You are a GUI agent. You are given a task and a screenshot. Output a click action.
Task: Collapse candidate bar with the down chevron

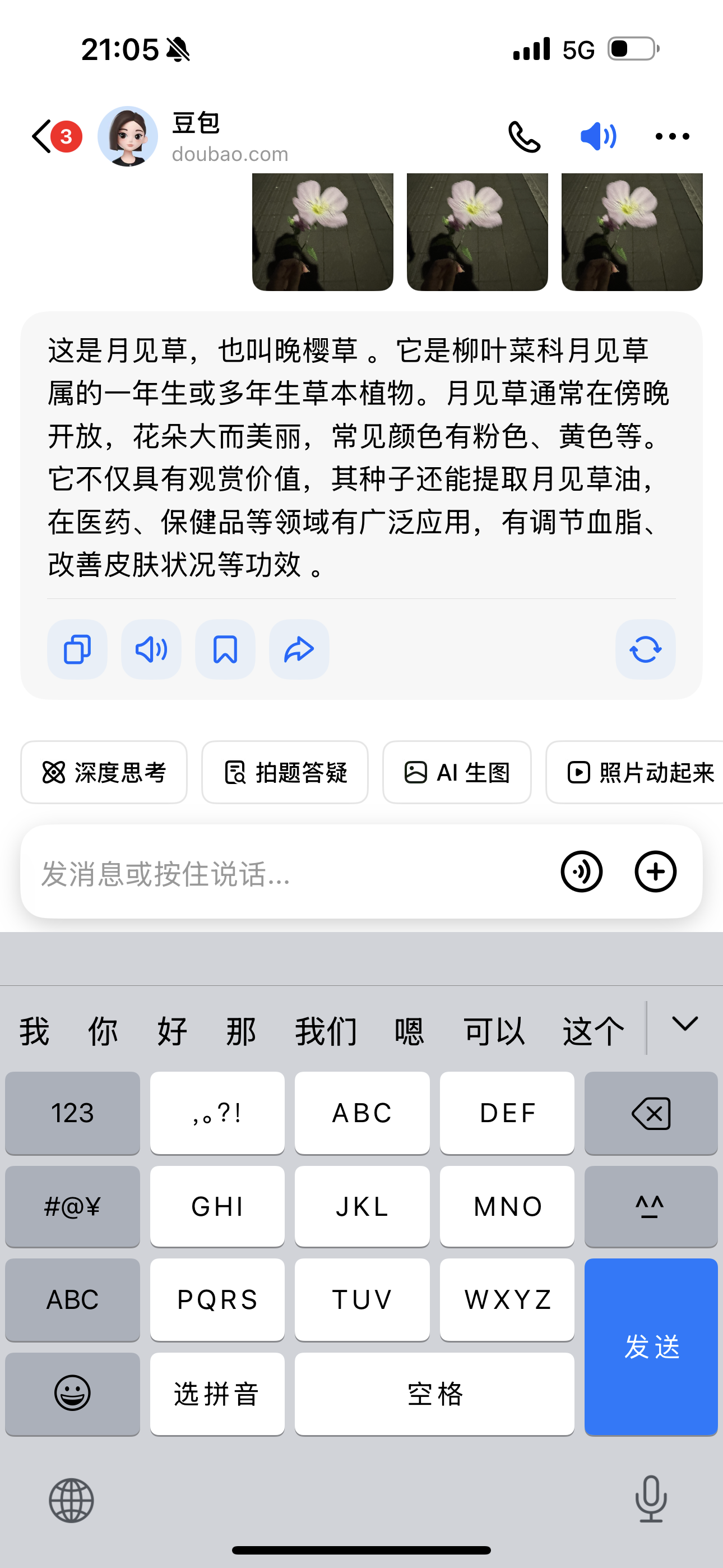point(685,1024)
